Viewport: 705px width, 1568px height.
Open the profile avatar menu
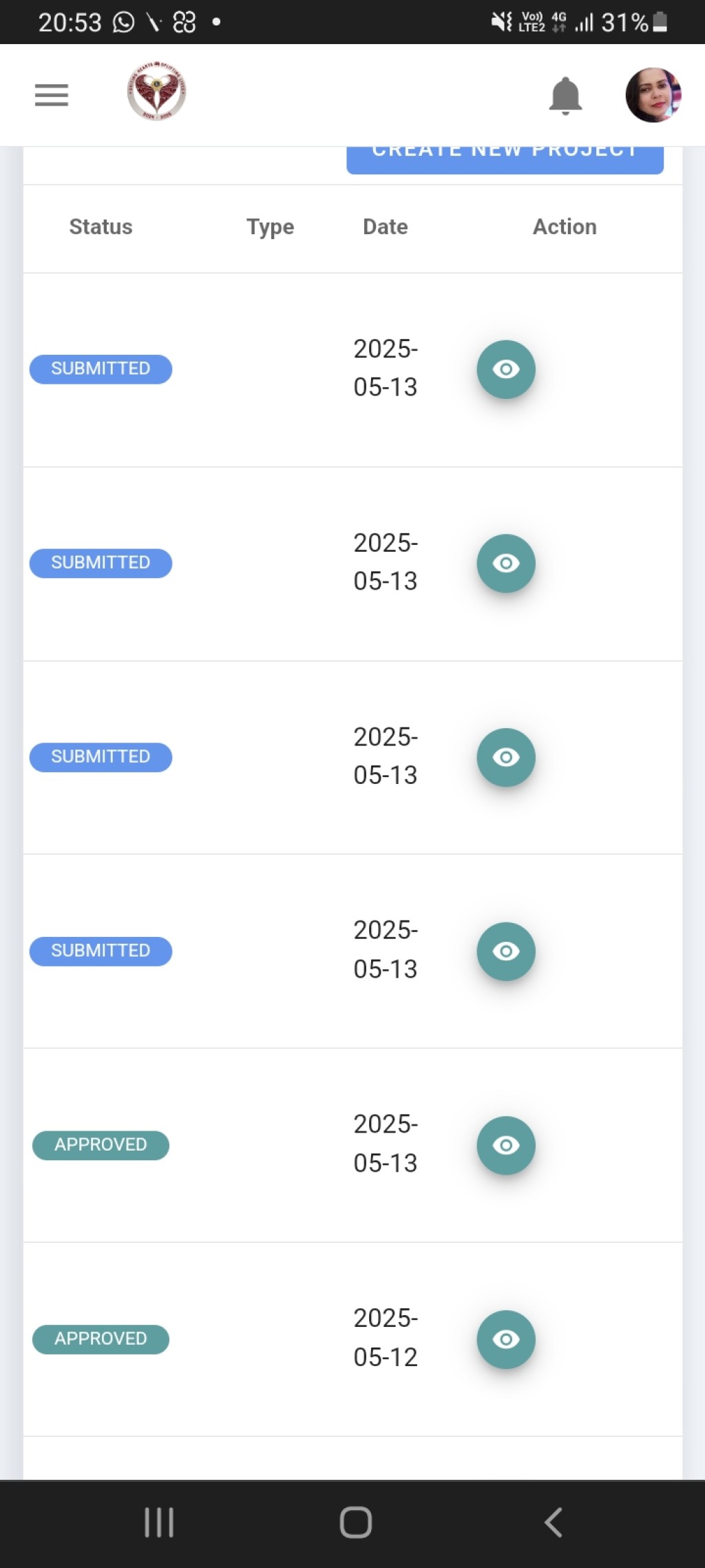(653, 95)
